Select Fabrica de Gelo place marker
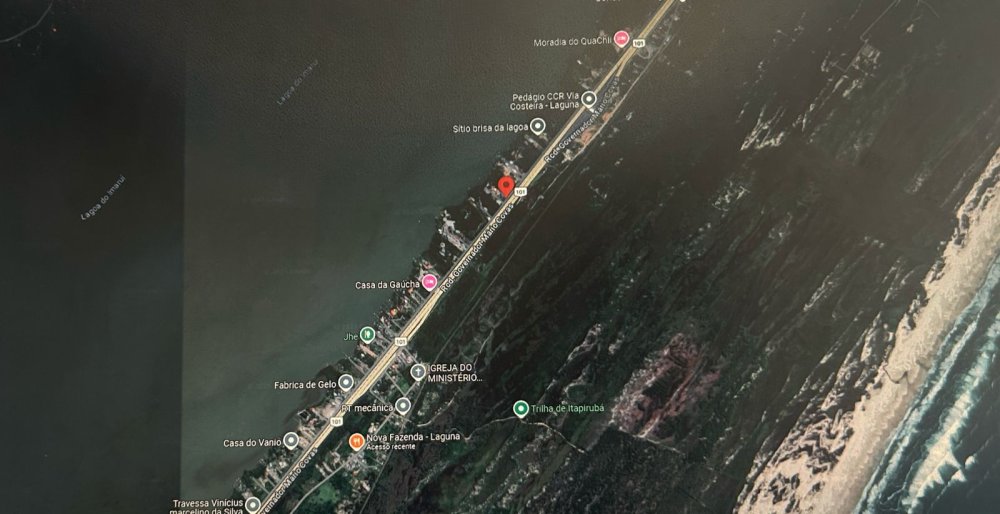 click(x=346, y=383)
